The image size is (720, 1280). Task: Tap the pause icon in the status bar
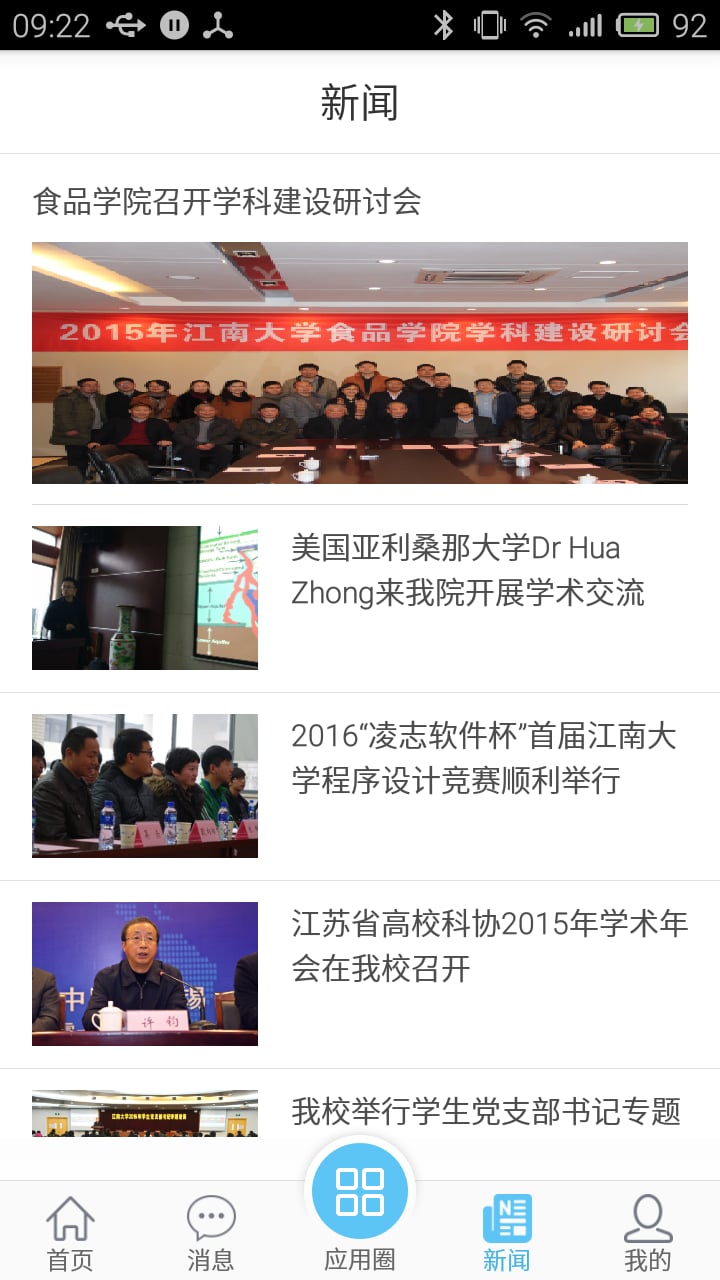click(x=174, y=22)
